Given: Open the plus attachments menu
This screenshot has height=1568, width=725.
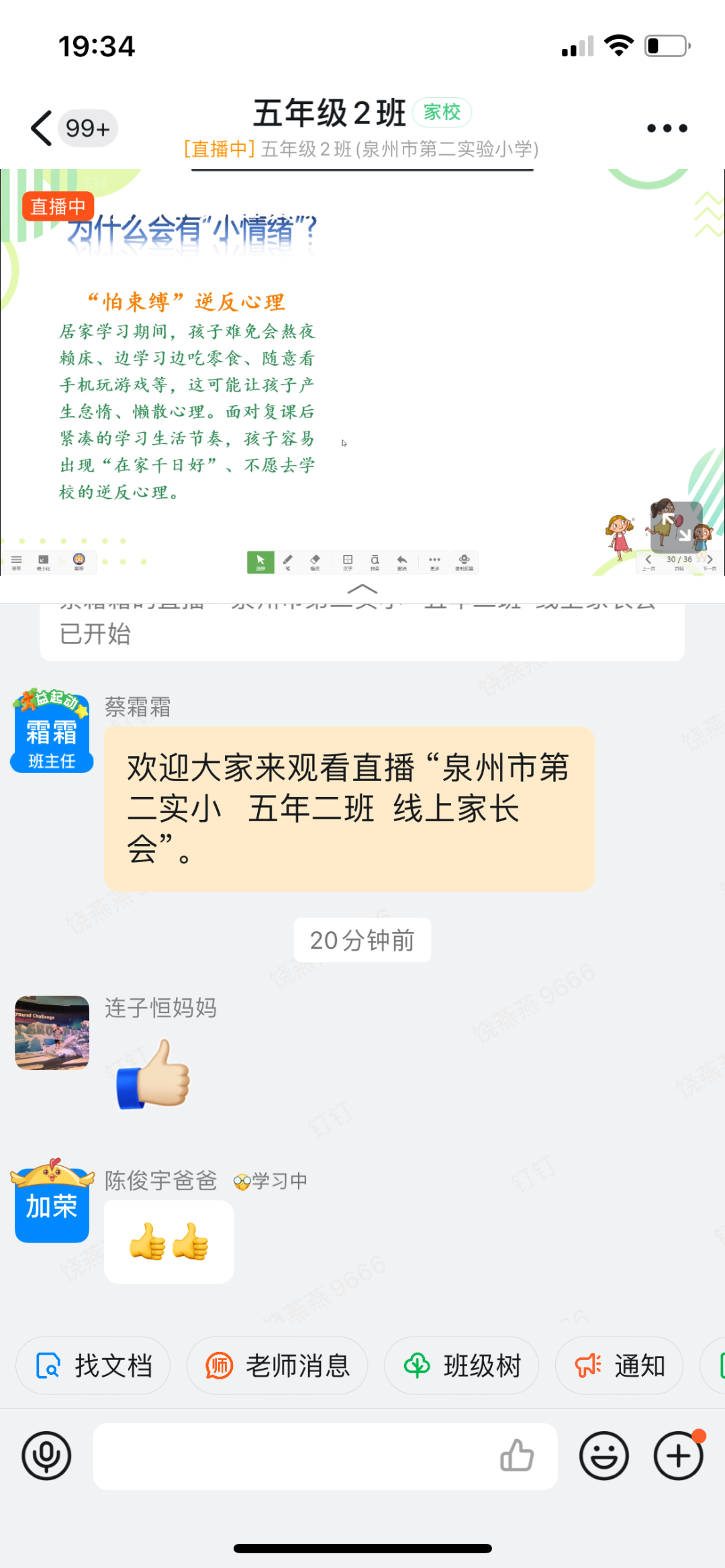Looking at the screenshot, I should (x=678, y=1456).
